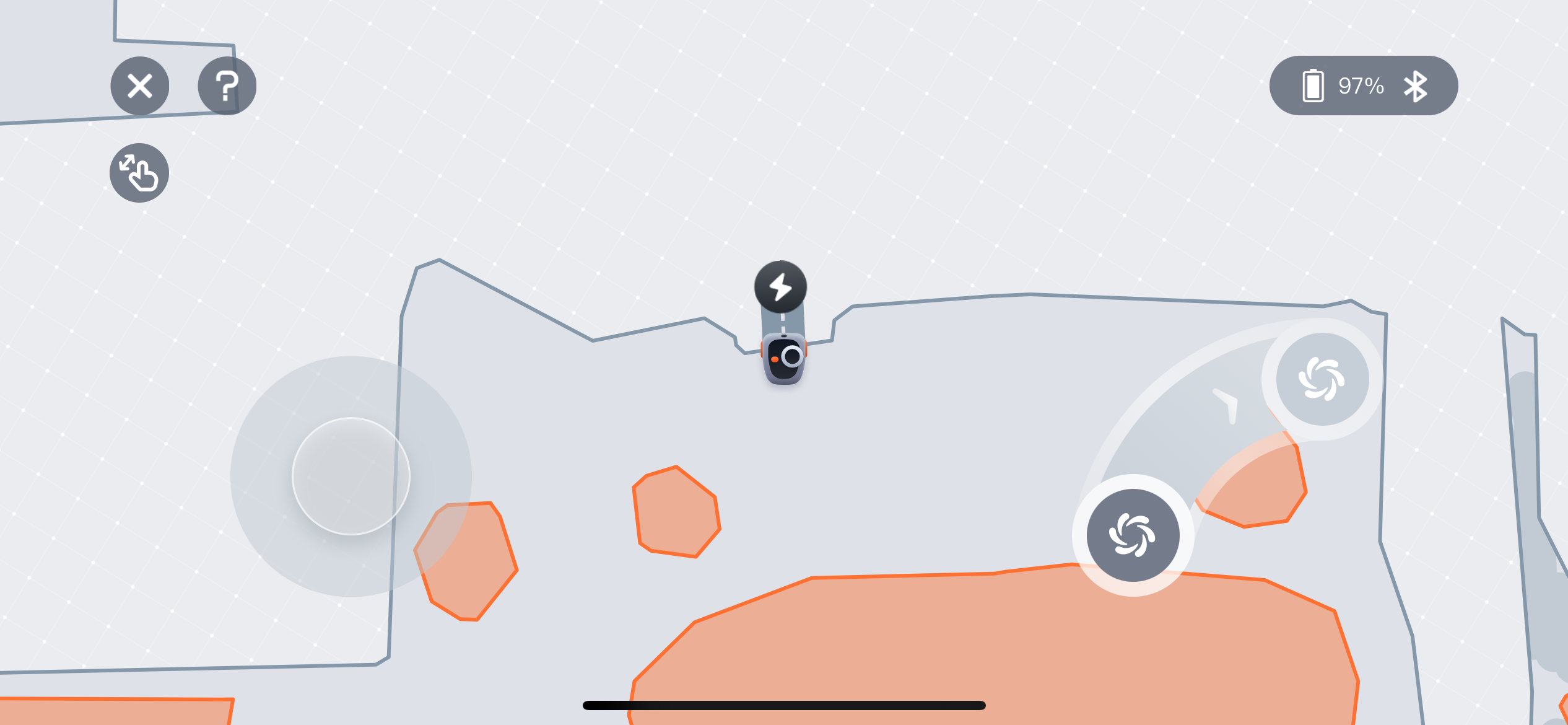Close the manual control screen
This screenshot has width=1568, height=725.
coord(140,86)
